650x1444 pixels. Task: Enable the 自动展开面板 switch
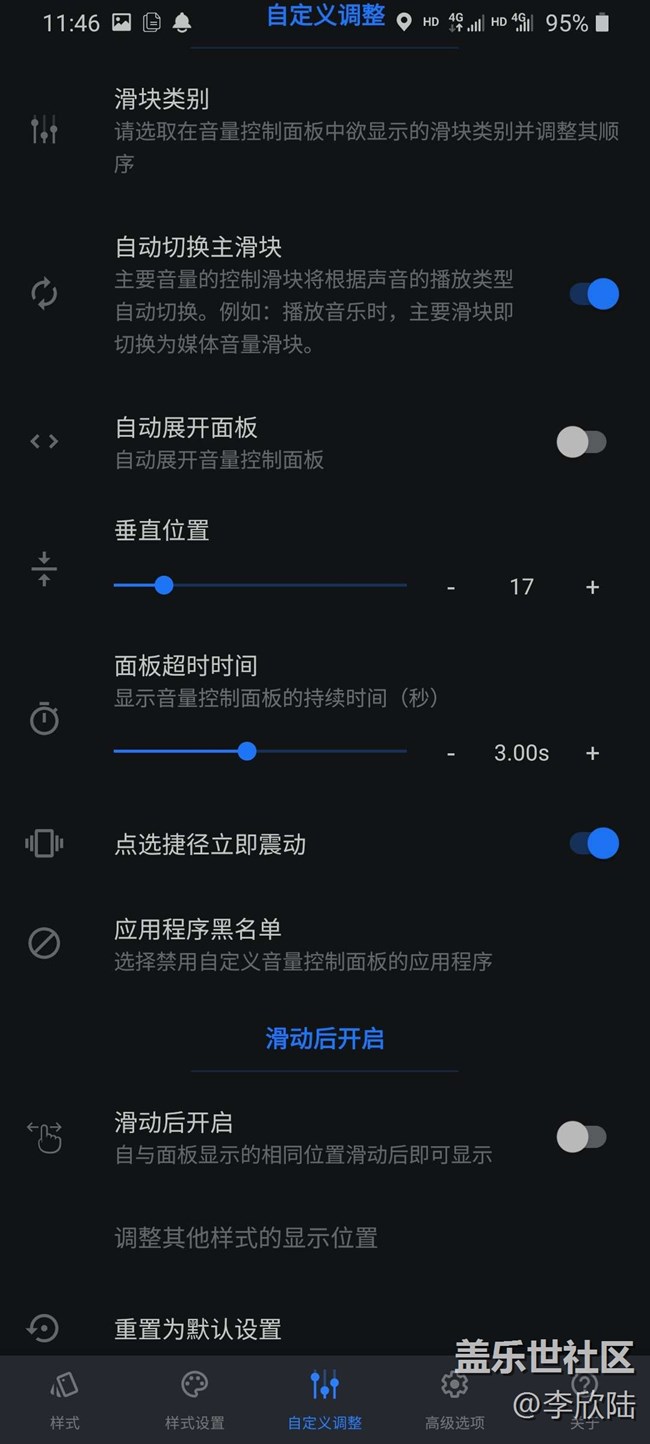tap(582, 442)
